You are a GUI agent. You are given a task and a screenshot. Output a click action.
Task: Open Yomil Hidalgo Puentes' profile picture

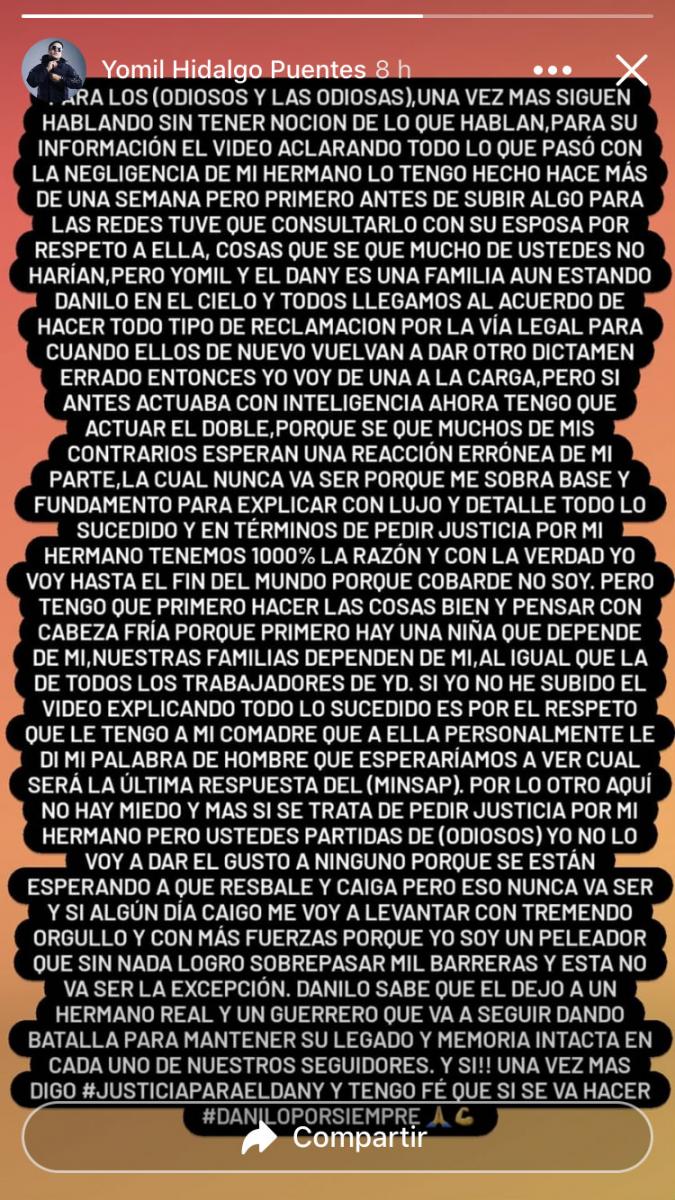(54, 70)
